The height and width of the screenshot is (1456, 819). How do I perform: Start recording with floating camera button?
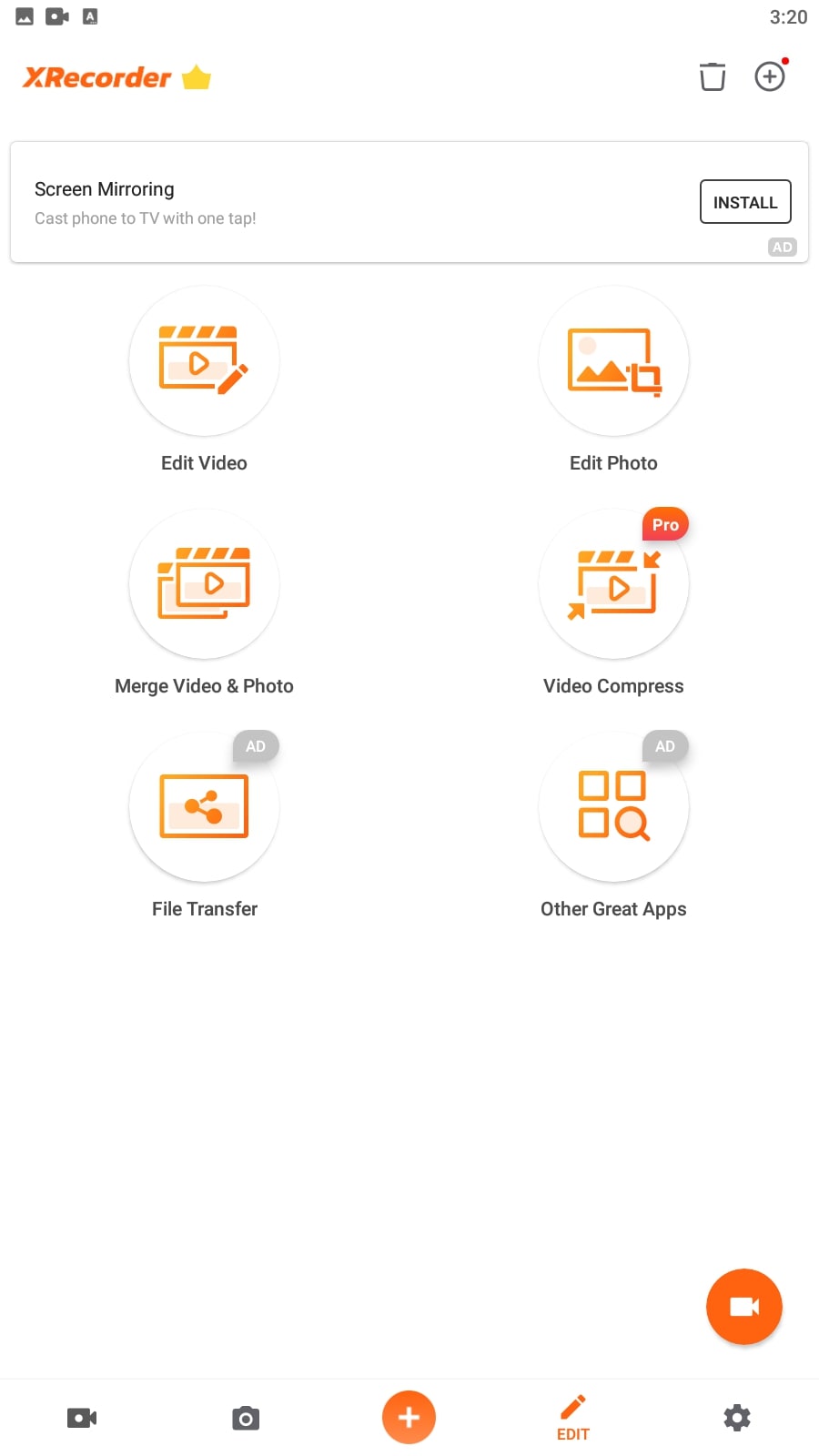pyautogui.click(x=743, y=1307)
